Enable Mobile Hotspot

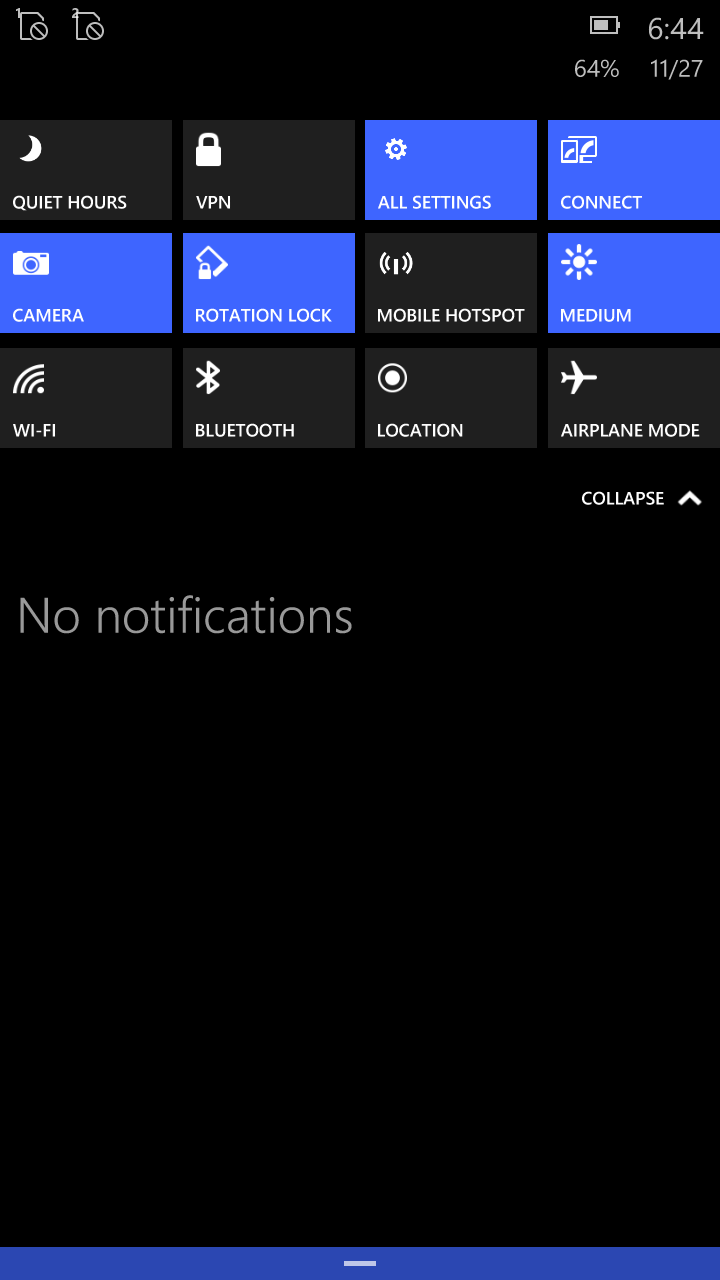tap(451, 283)
